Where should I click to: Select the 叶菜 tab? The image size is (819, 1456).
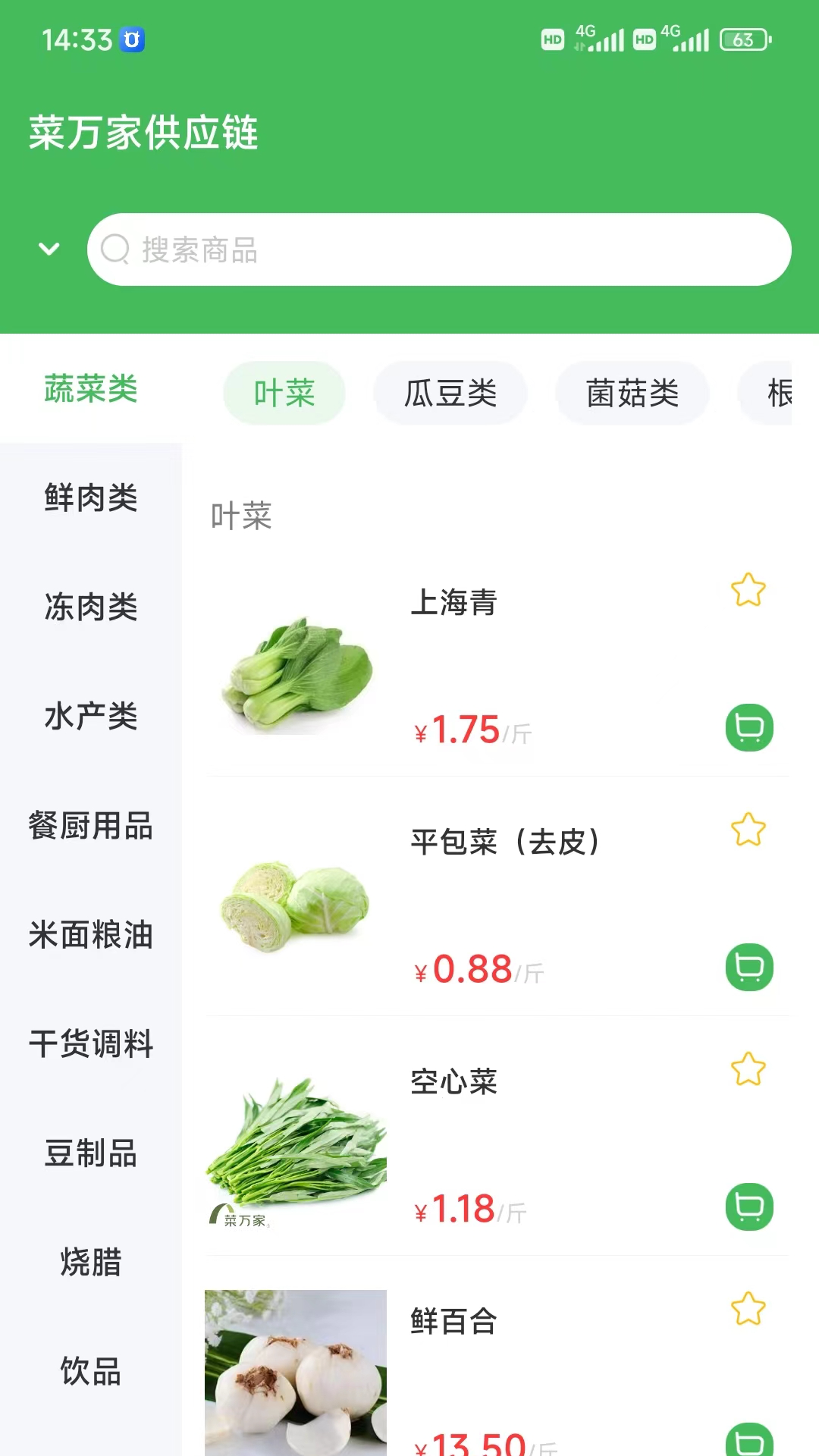pyautogui.click(x=284, y=392)
